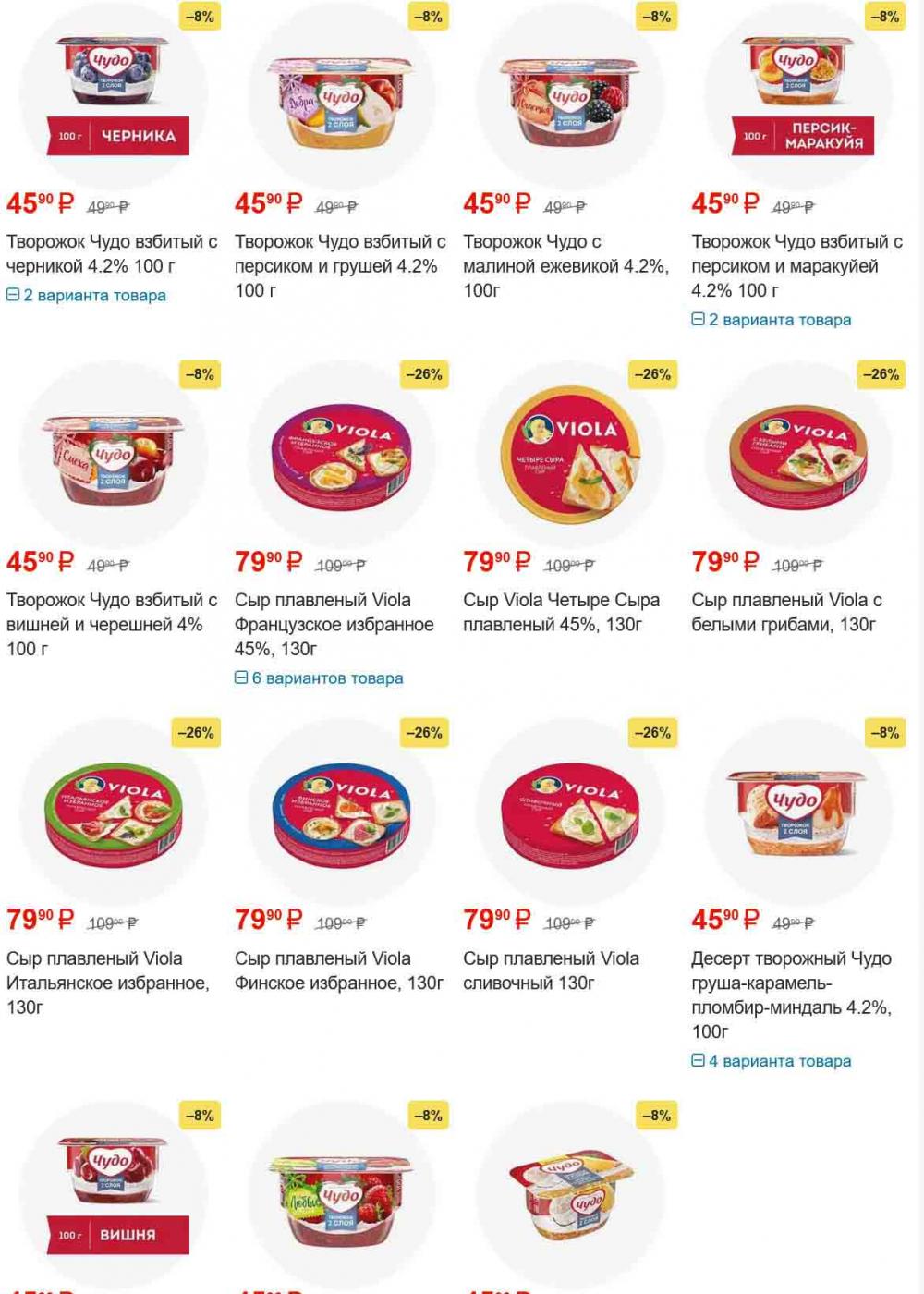Expand 4 варианта товара under Десерт Чудо
Viewport: 924px width, 1294px height.
click(772, 1061)
